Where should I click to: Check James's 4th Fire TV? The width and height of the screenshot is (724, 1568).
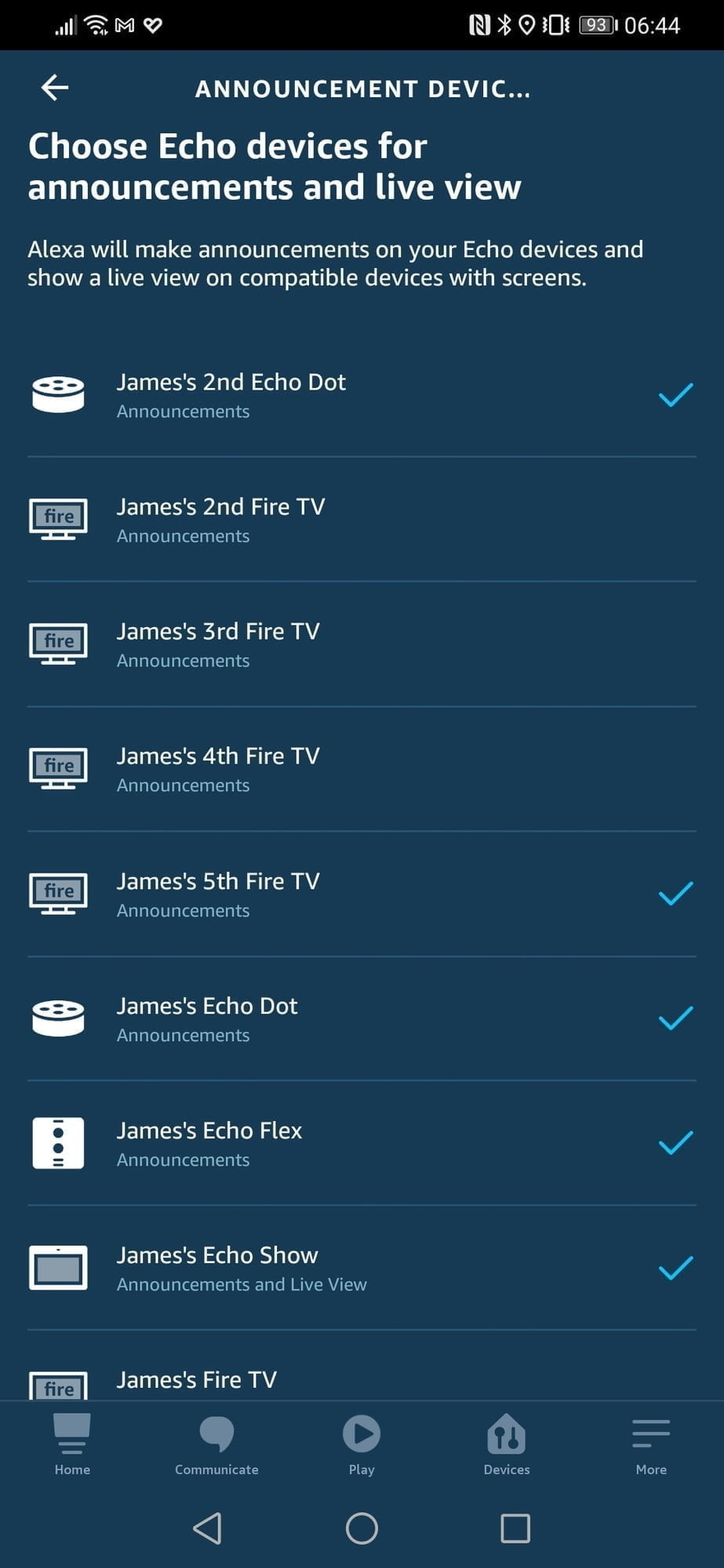tap(361, 769)
